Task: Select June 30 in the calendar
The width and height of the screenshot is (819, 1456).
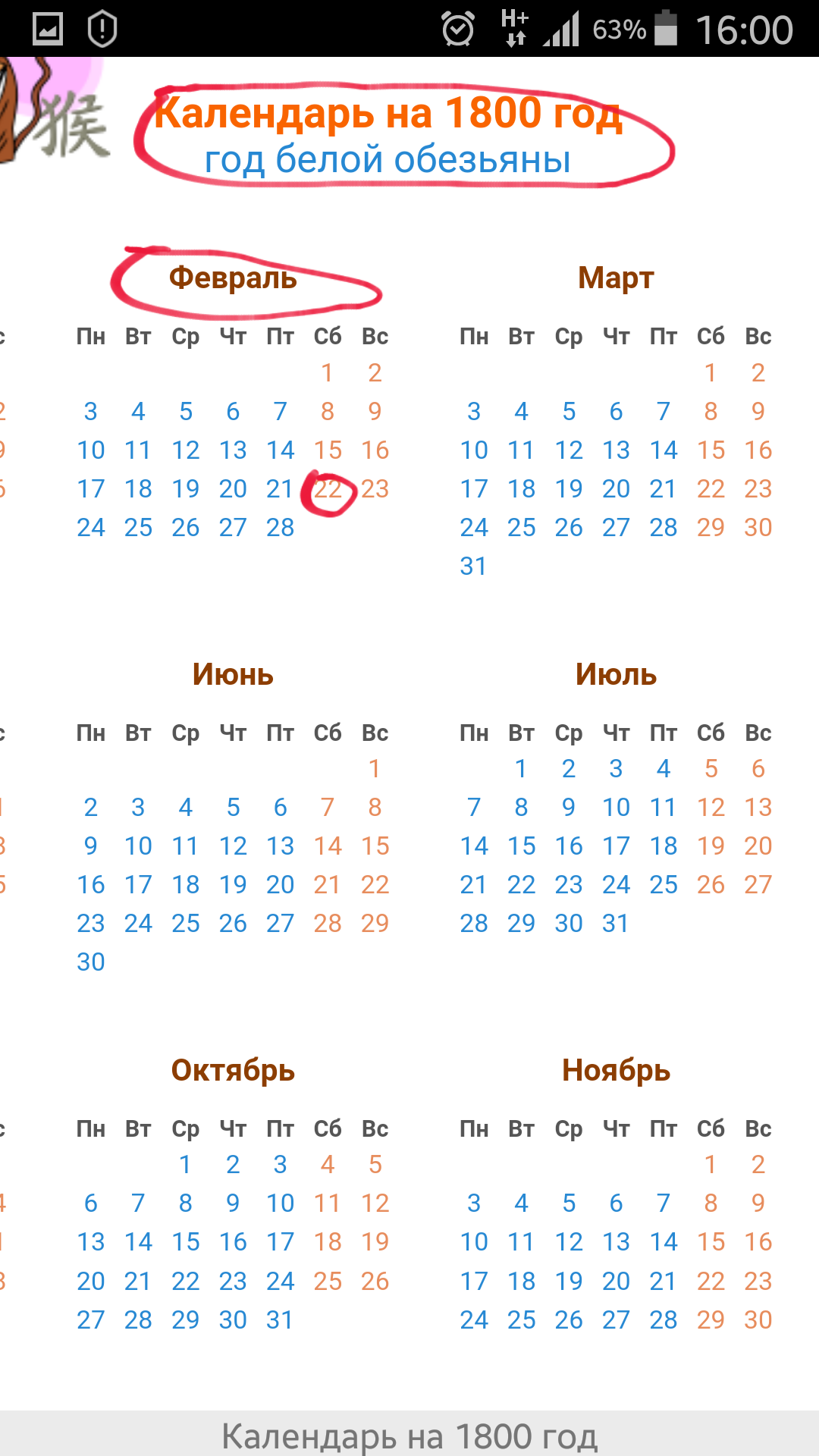Action: coord(91,962)
